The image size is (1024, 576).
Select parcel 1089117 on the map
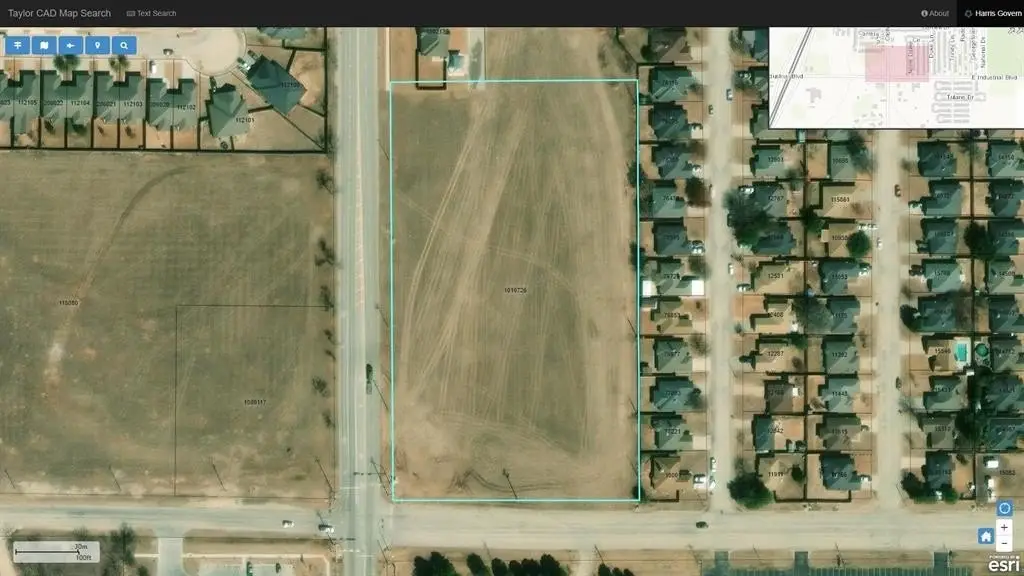click(x=254, y=402)
